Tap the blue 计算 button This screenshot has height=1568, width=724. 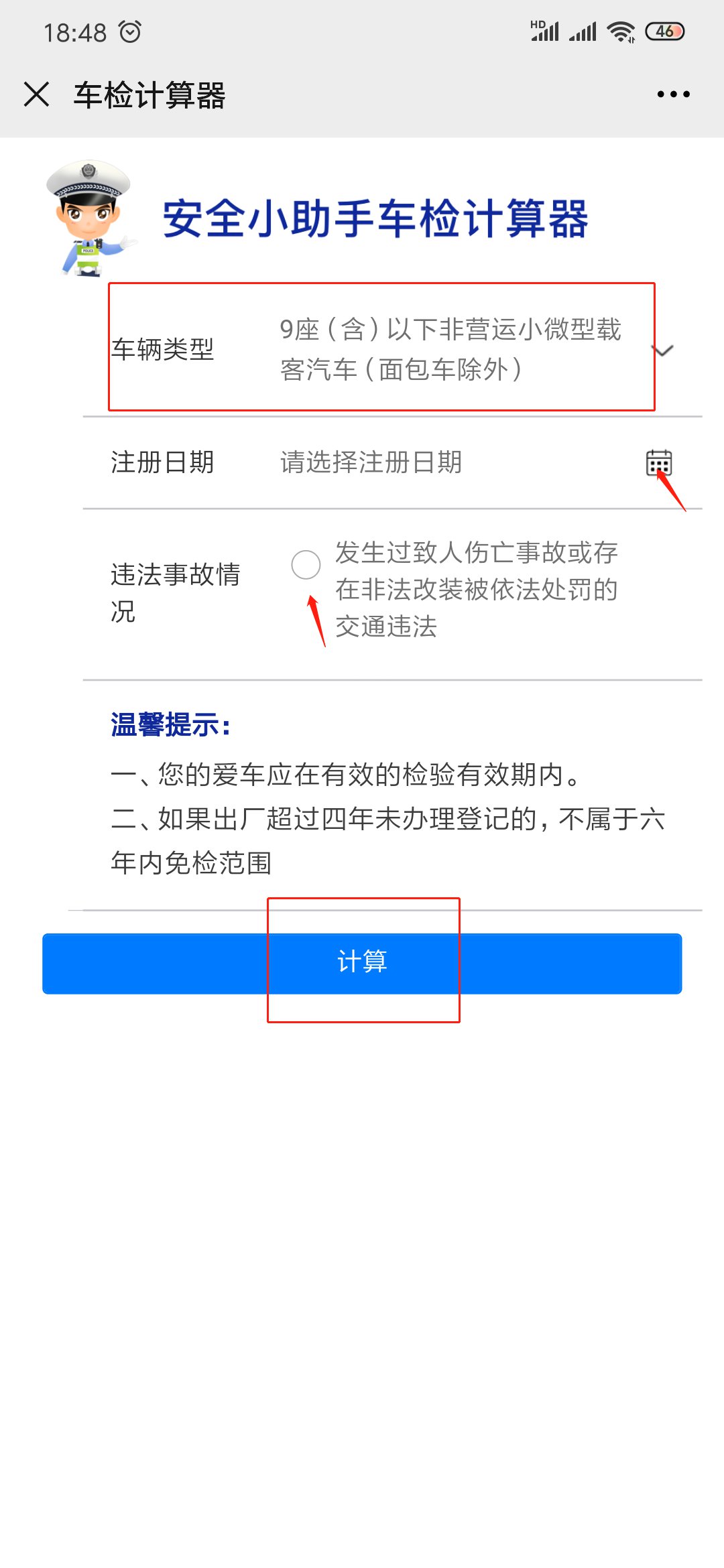click(x=362, y=963)
